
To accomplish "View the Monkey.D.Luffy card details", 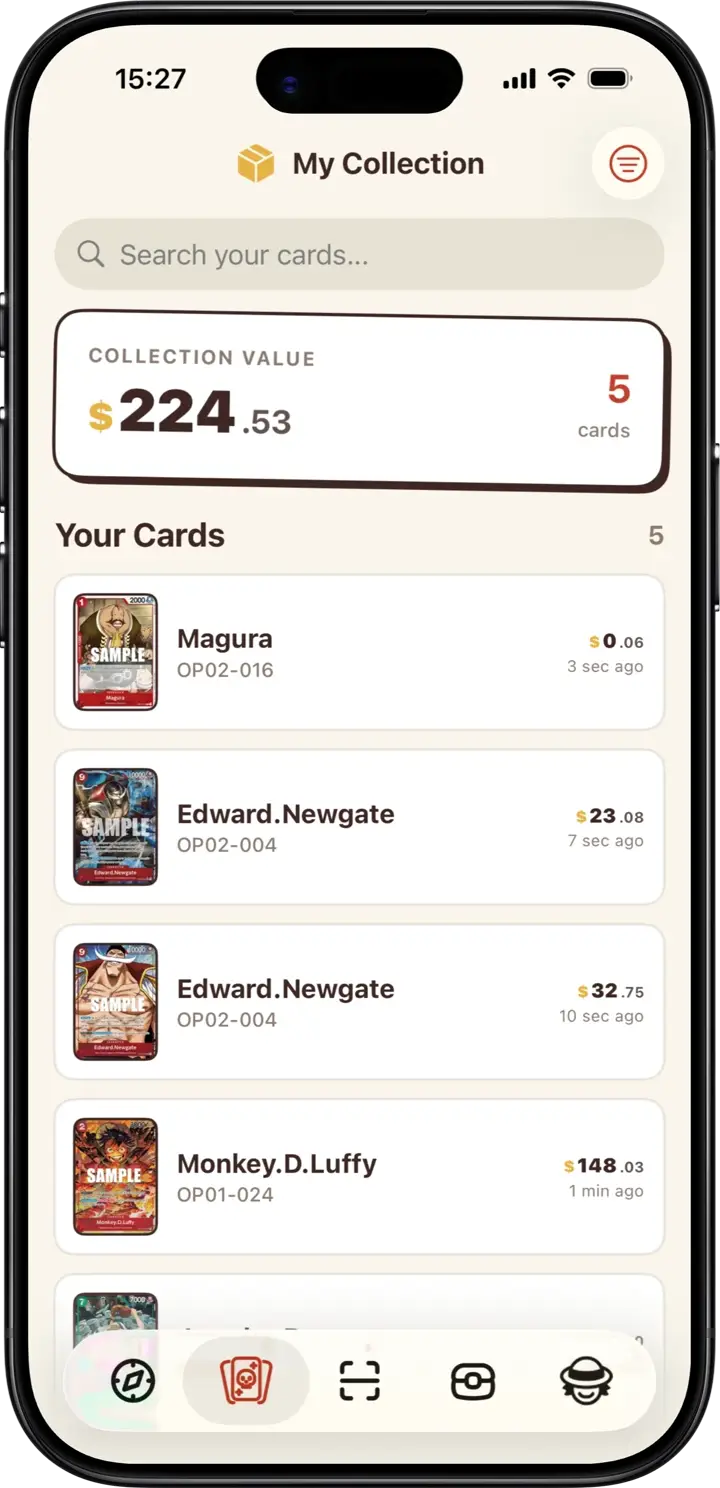I will [360, 1176].
